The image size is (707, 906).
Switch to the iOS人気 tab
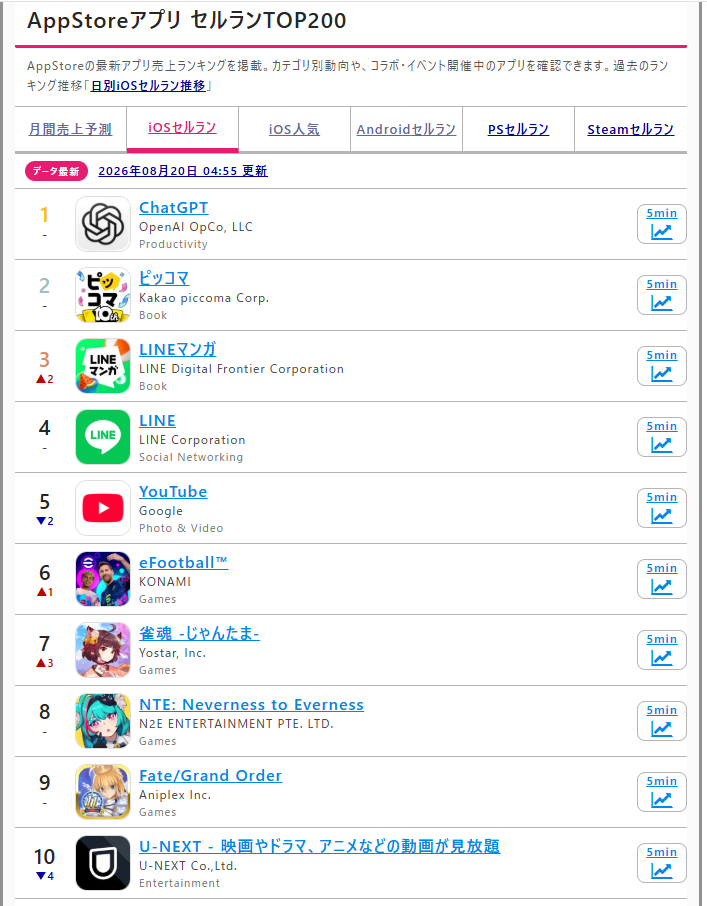point(294,129)
